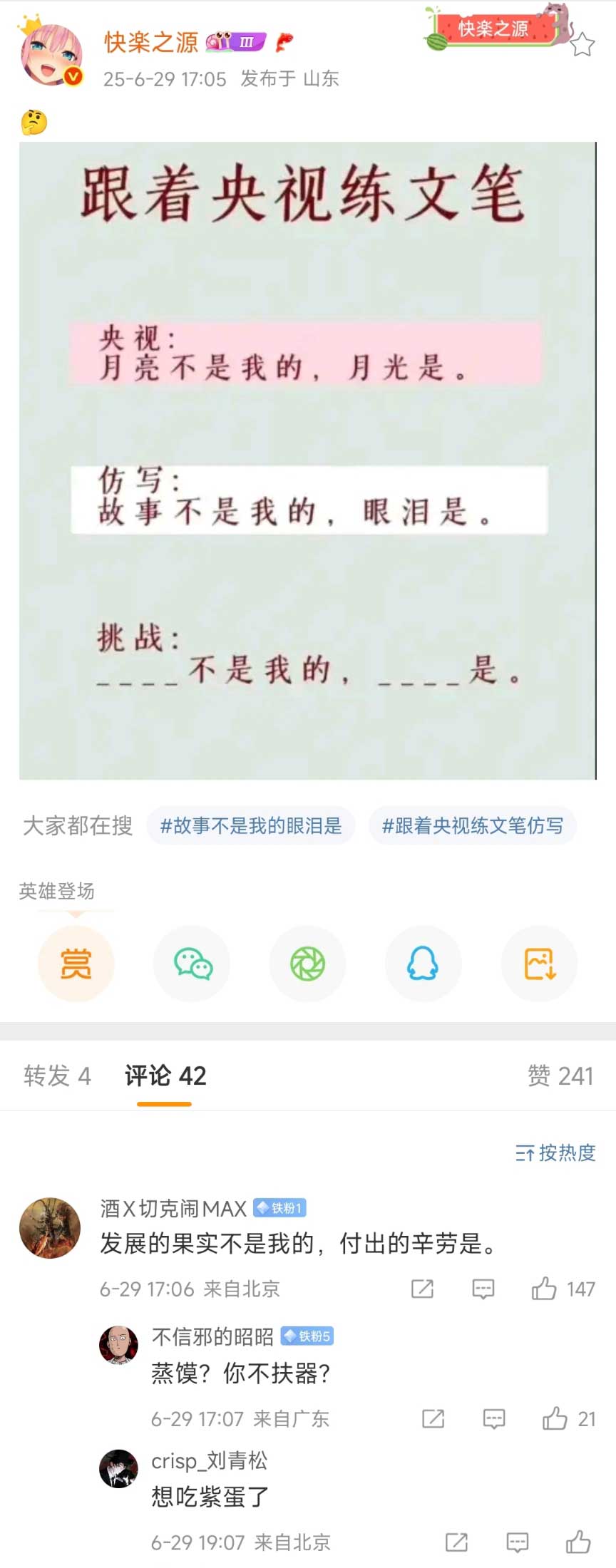Switch to the 转发 4 tab
Screen dimensions: 616x1568
pyautogui.click(x=57, y=1076)
